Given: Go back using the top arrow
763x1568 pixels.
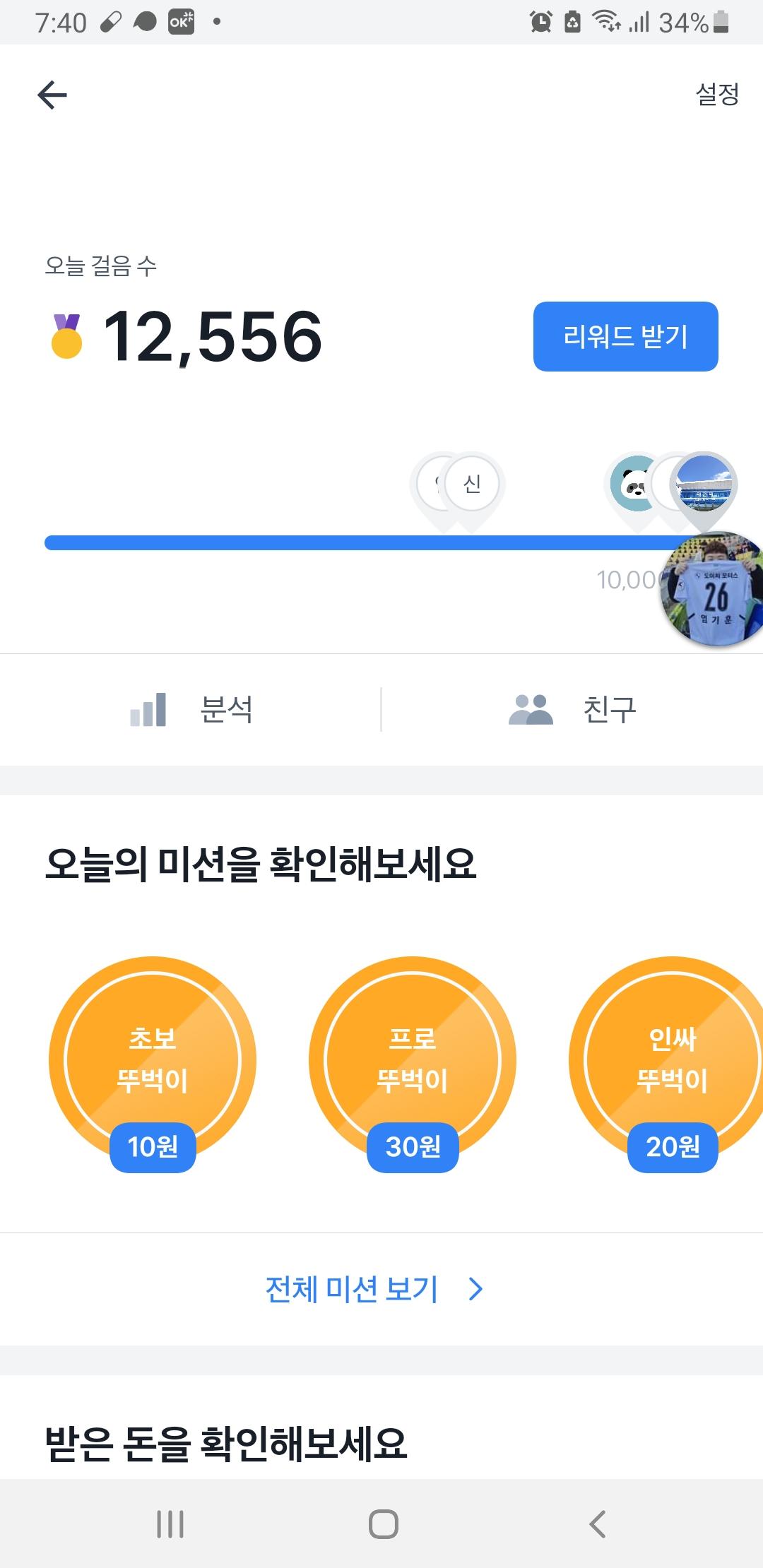Looking at the screenshot, I should [52, 95].
